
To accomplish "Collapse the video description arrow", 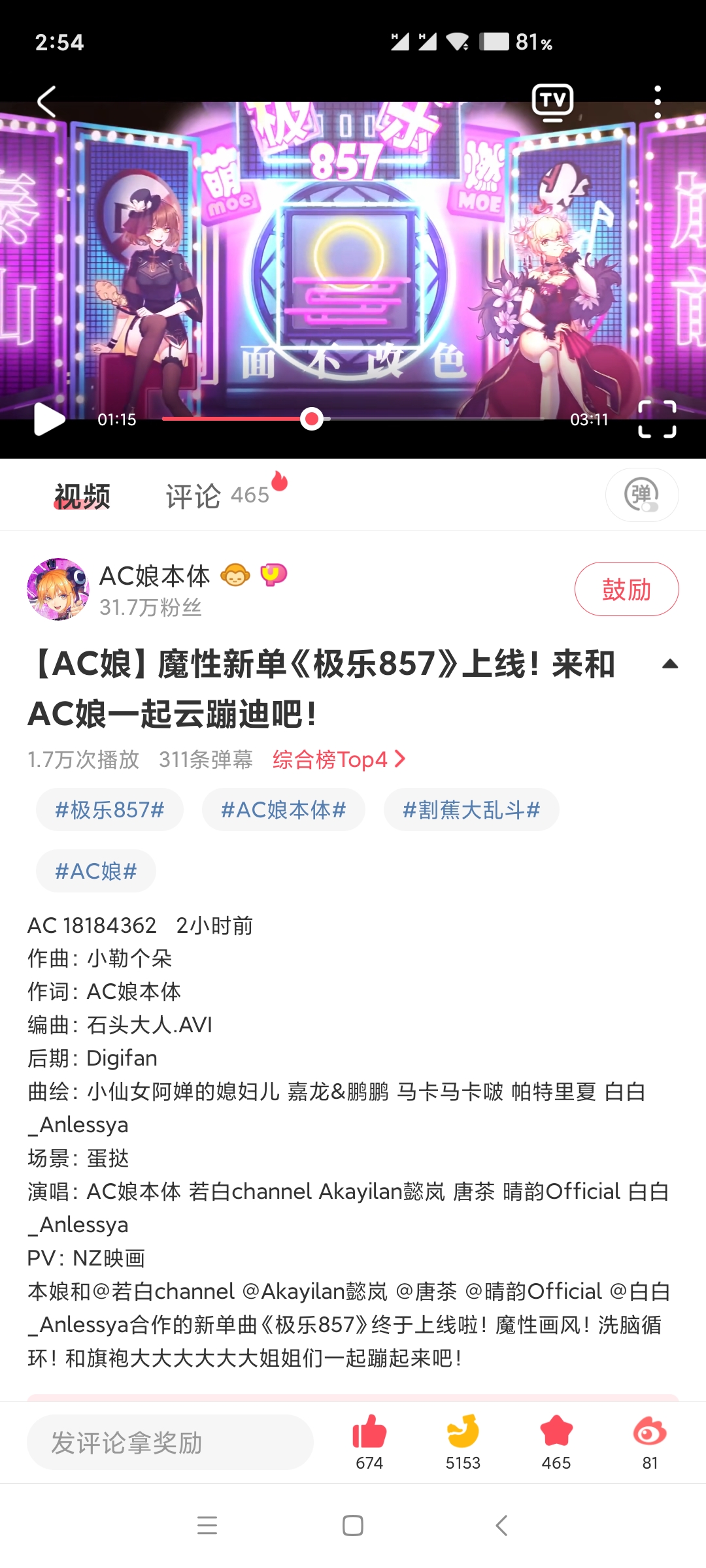I will [x=670, y=664].
